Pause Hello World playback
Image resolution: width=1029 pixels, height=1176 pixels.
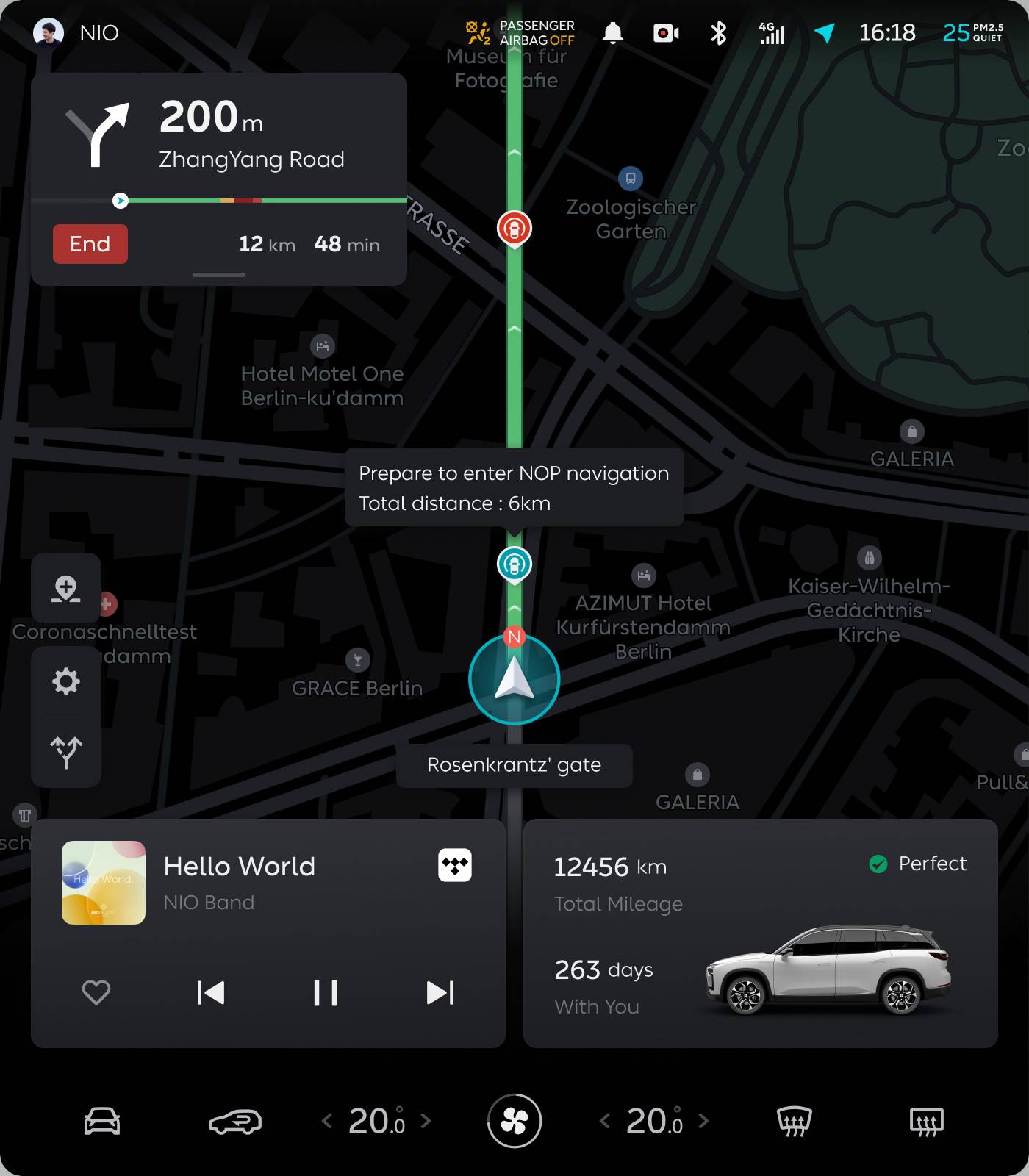tap(325, 992)
